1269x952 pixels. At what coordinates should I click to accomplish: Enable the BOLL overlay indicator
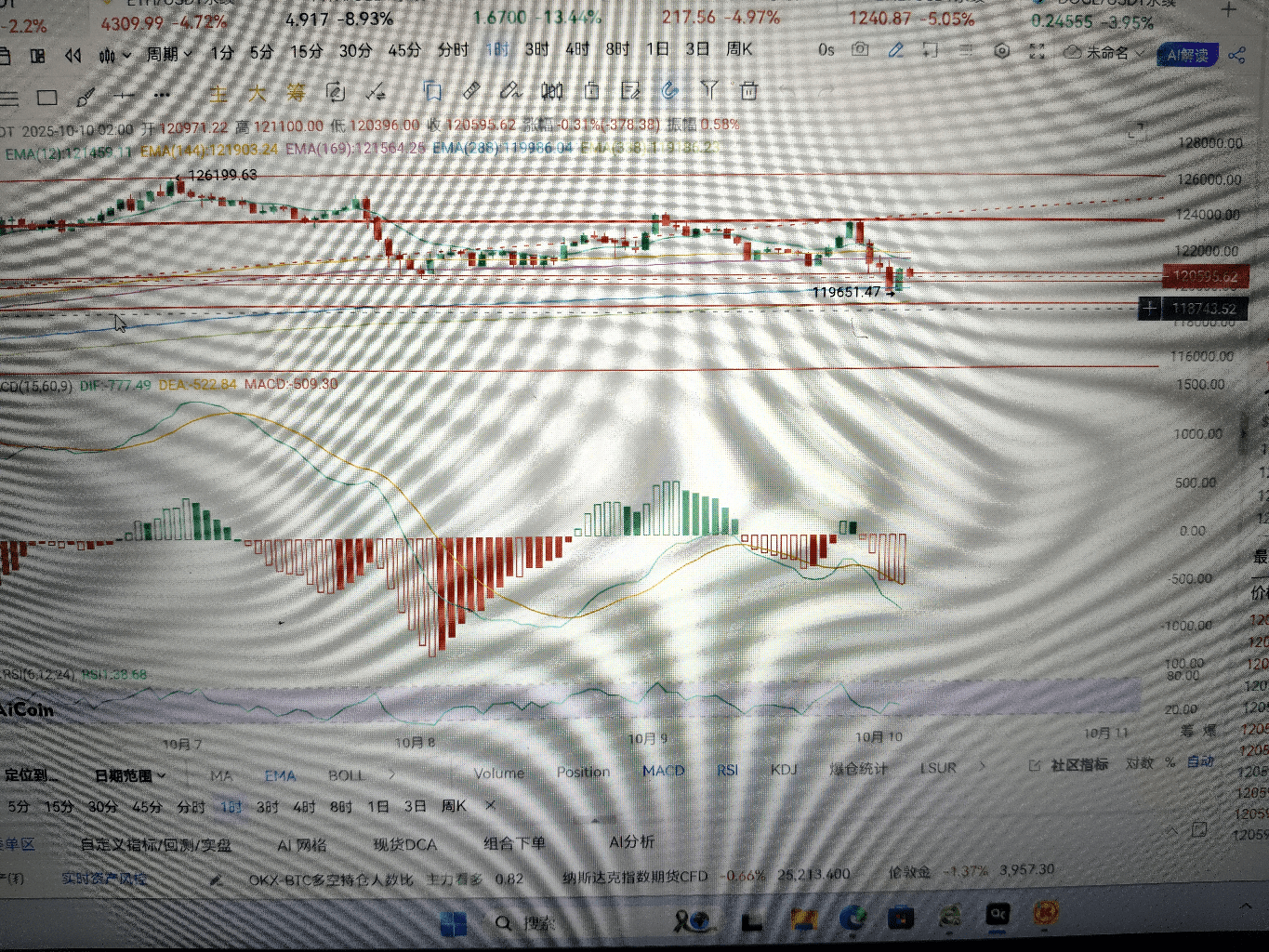point(346,774)
